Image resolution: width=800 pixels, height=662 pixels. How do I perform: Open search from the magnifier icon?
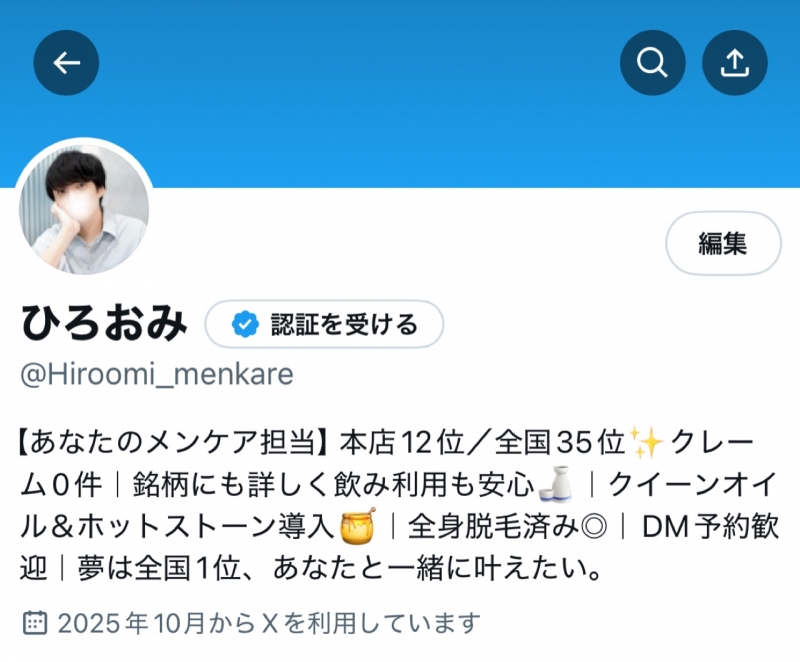coord(652,63)
